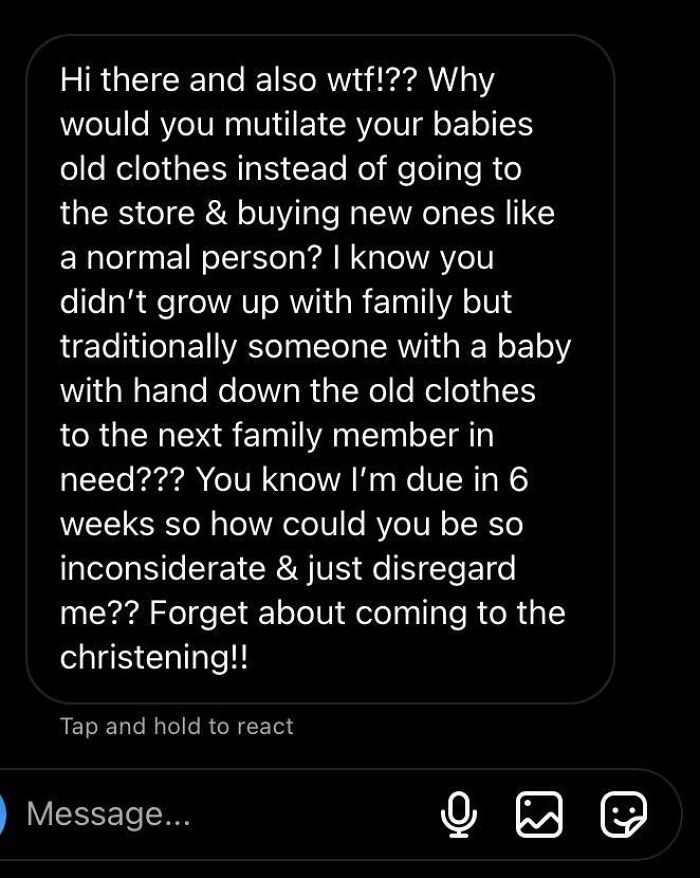Open the photo gallery picker

[539, 814]
